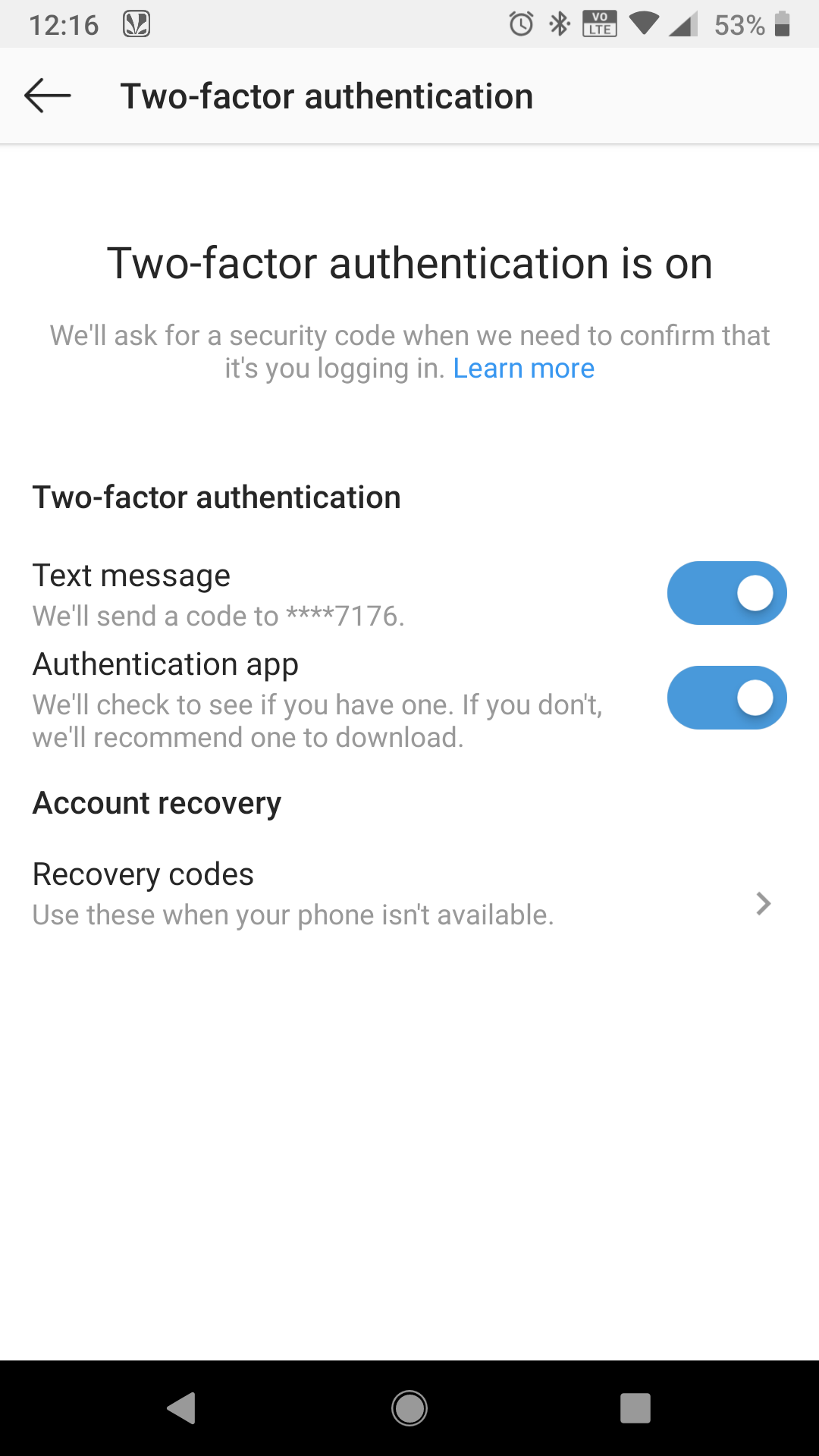Viewport: 819px width, 1456px height.
Task: Tap the VoLTE indicator icon
Action: point(598,25)
